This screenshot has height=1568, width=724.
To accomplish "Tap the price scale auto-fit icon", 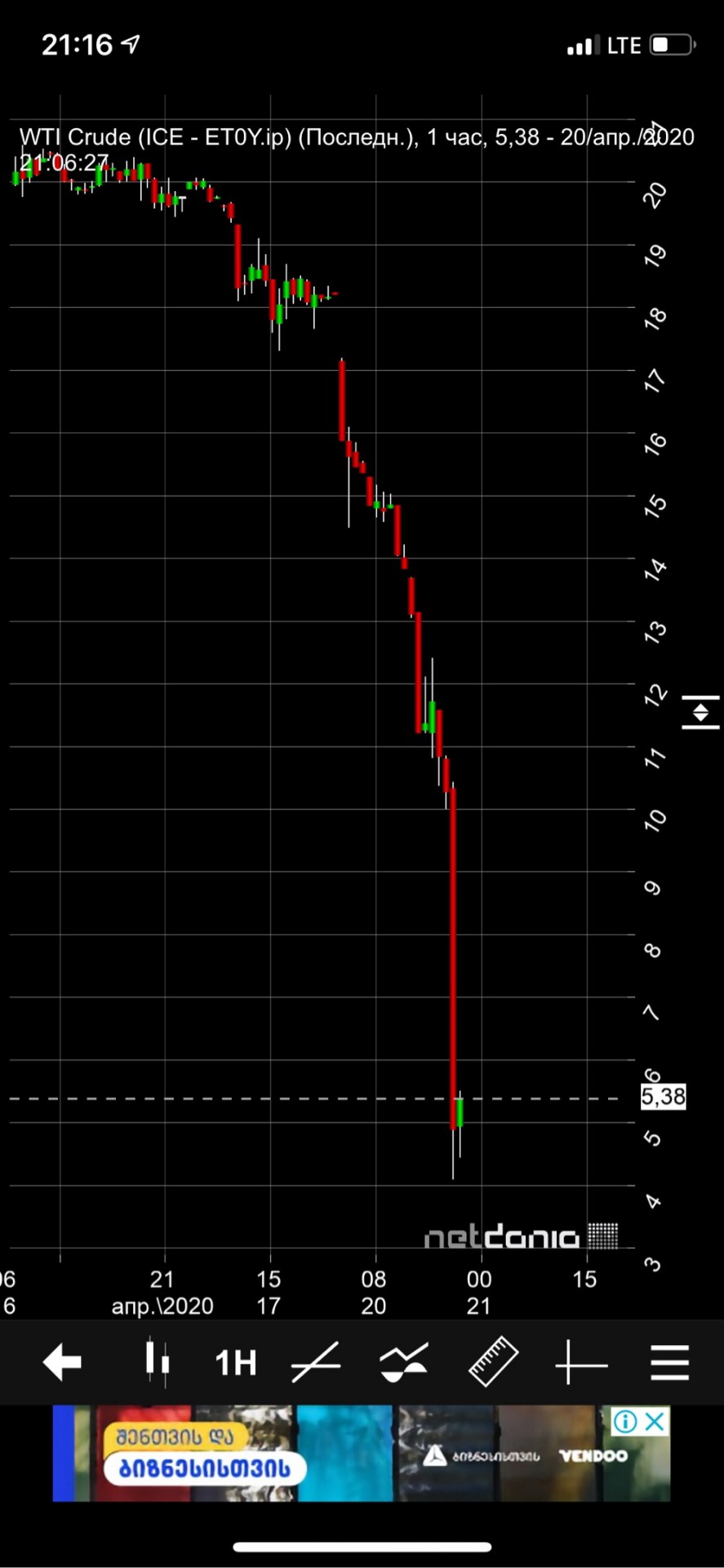I will point(700,712).
